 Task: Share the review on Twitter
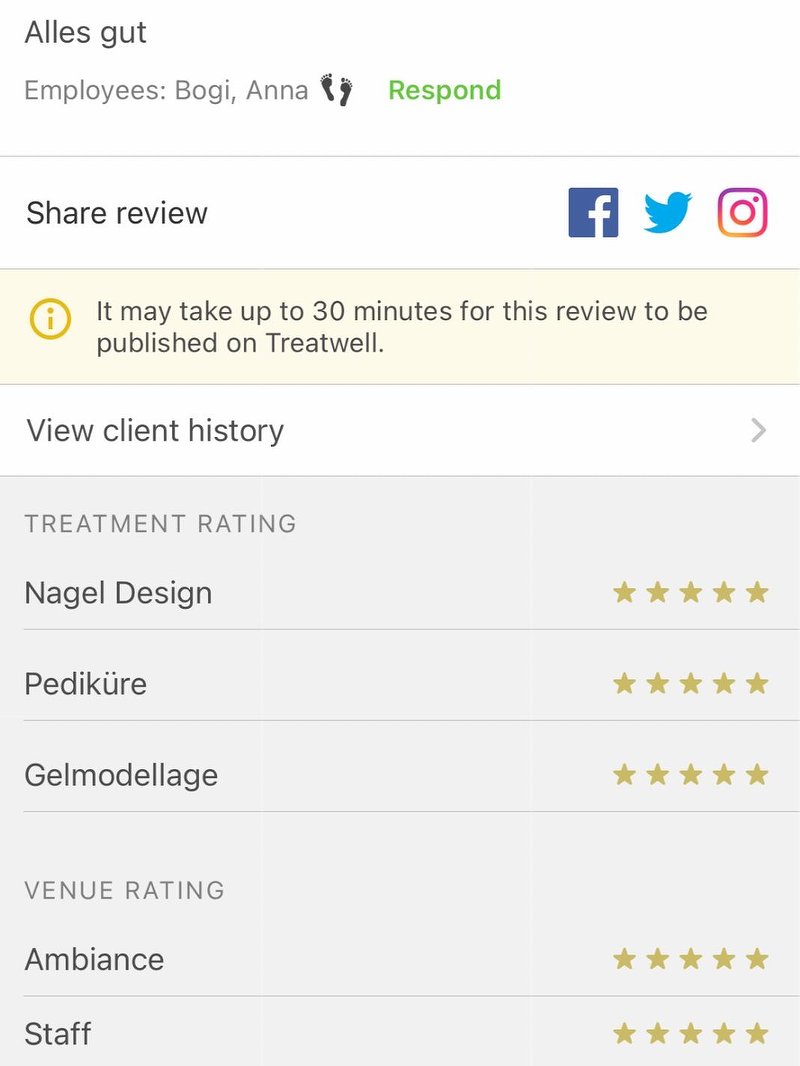pyautogui.click(x=667, y=213)
